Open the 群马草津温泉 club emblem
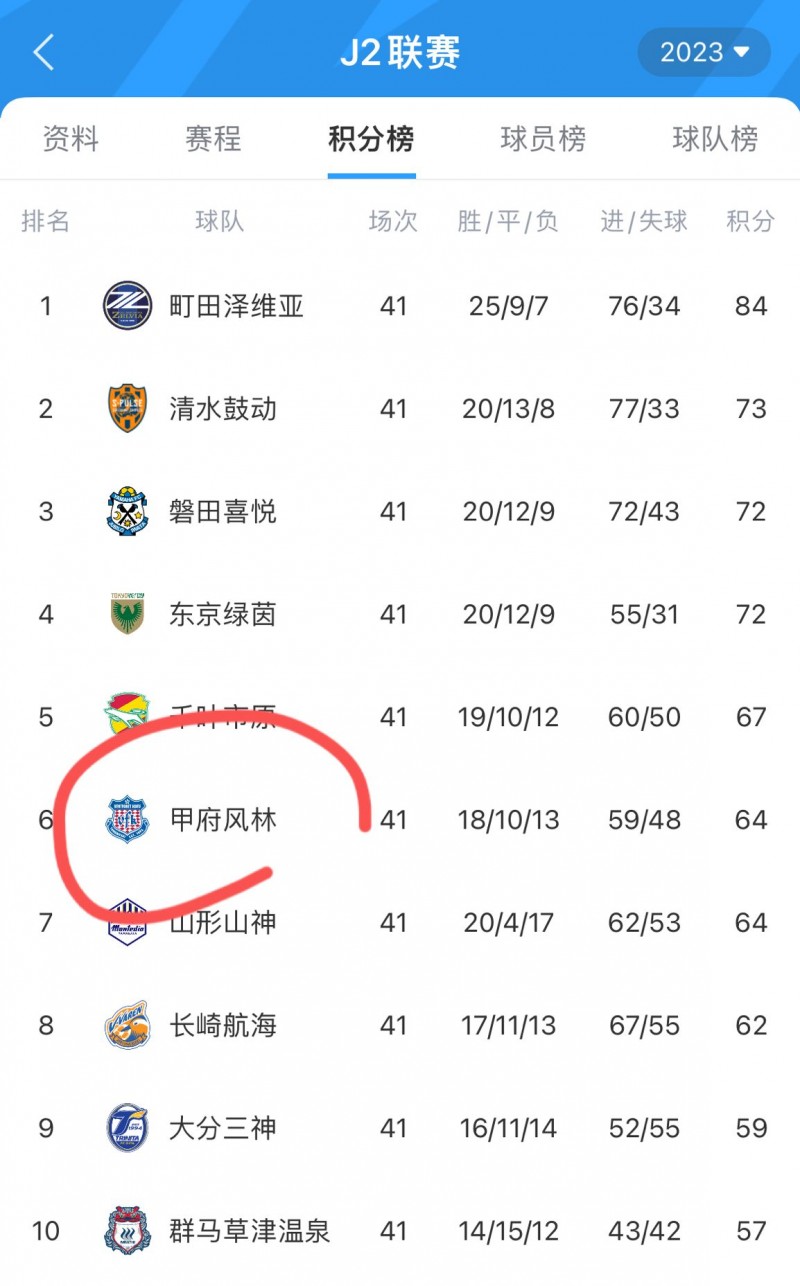The image size is (800, 1286). click(126, 1230)
